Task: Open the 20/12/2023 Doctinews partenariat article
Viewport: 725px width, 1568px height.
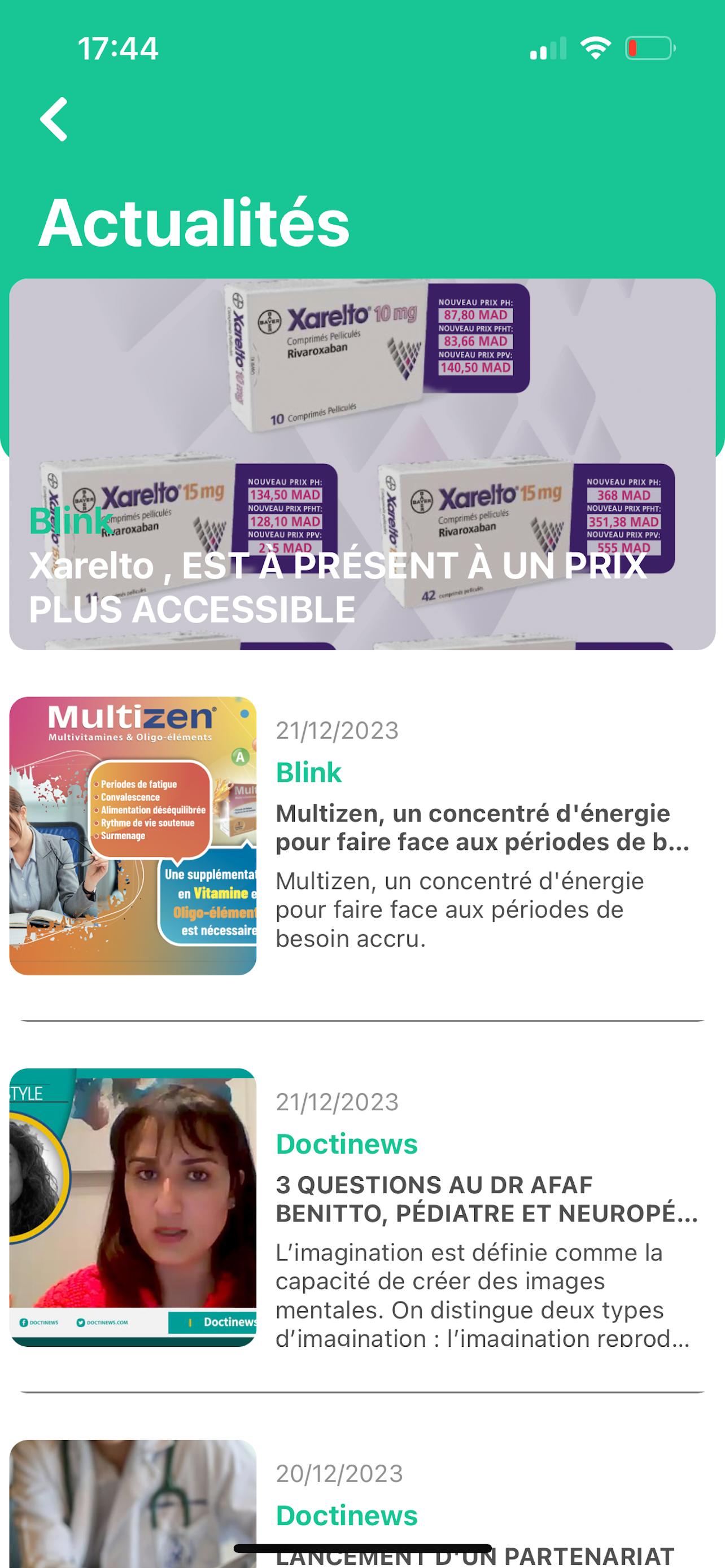Action: 362,1504
